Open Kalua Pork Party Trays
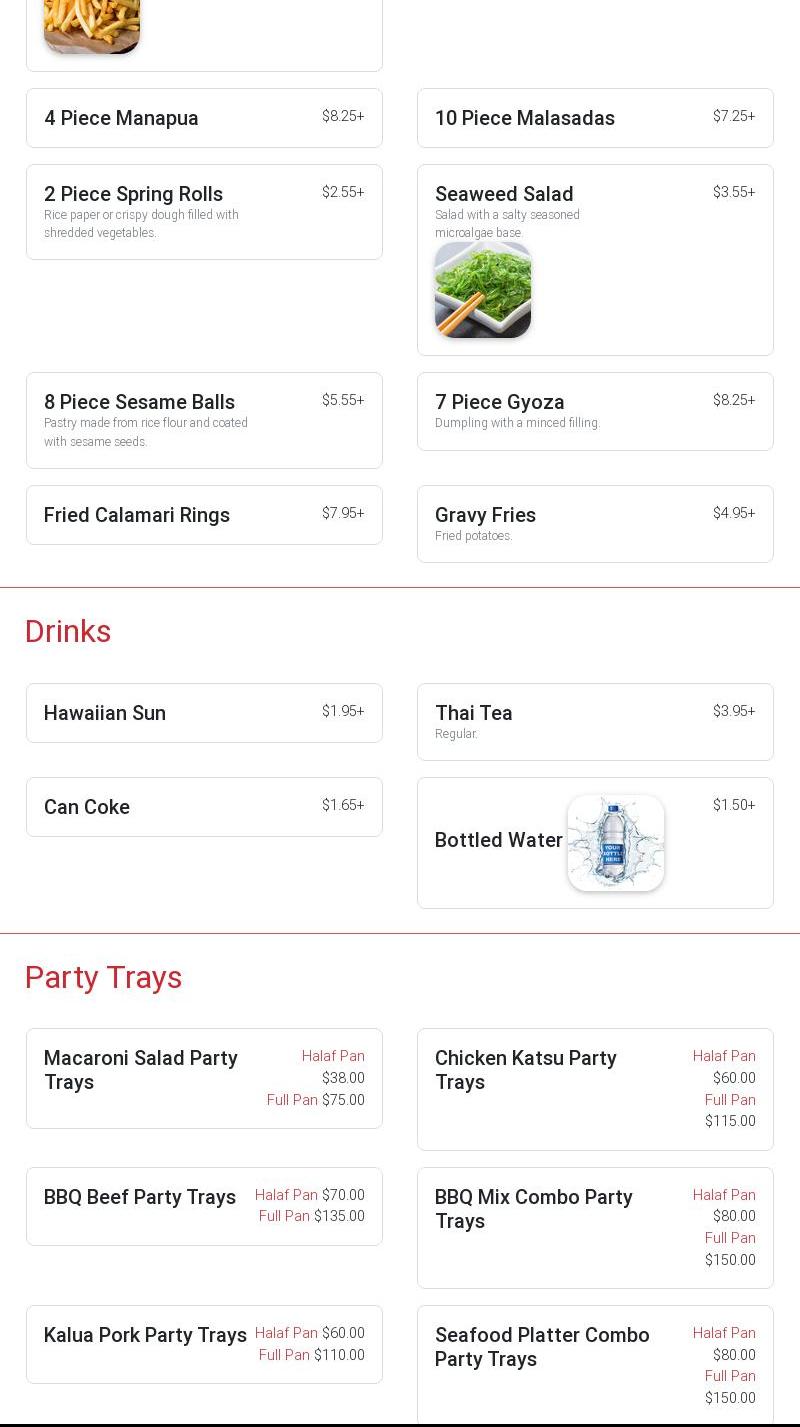 [204, 1344]
